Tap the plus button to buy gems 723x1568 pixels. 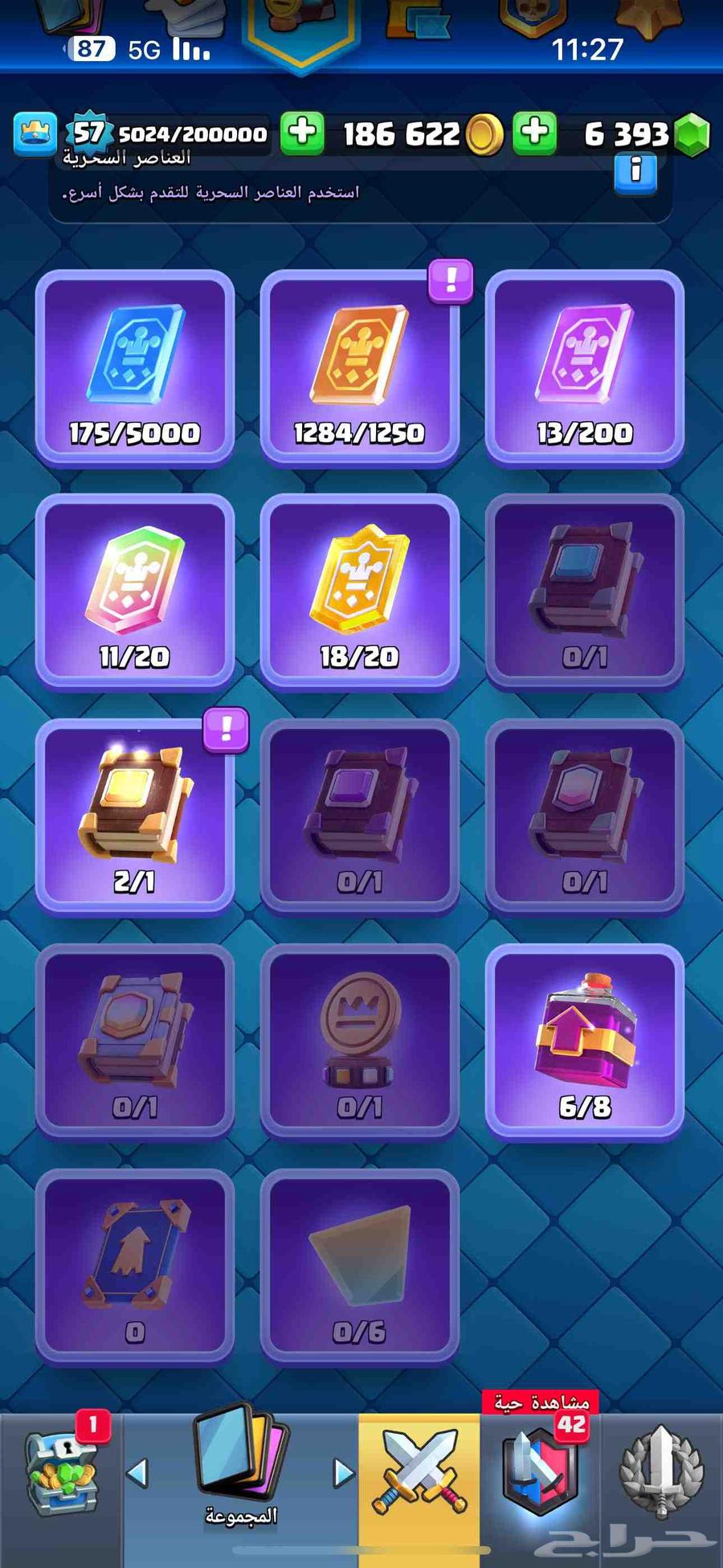coord(534,132)
